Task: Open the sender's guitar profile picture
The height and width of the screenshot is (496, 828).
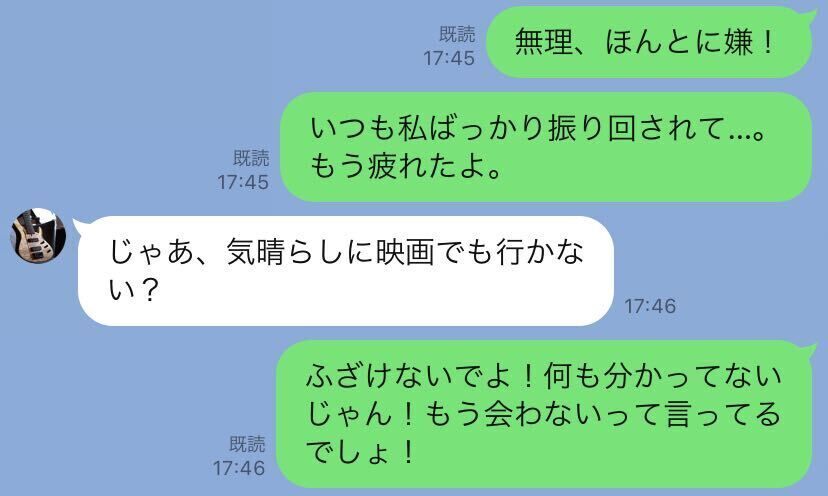Action: point(38,237)
